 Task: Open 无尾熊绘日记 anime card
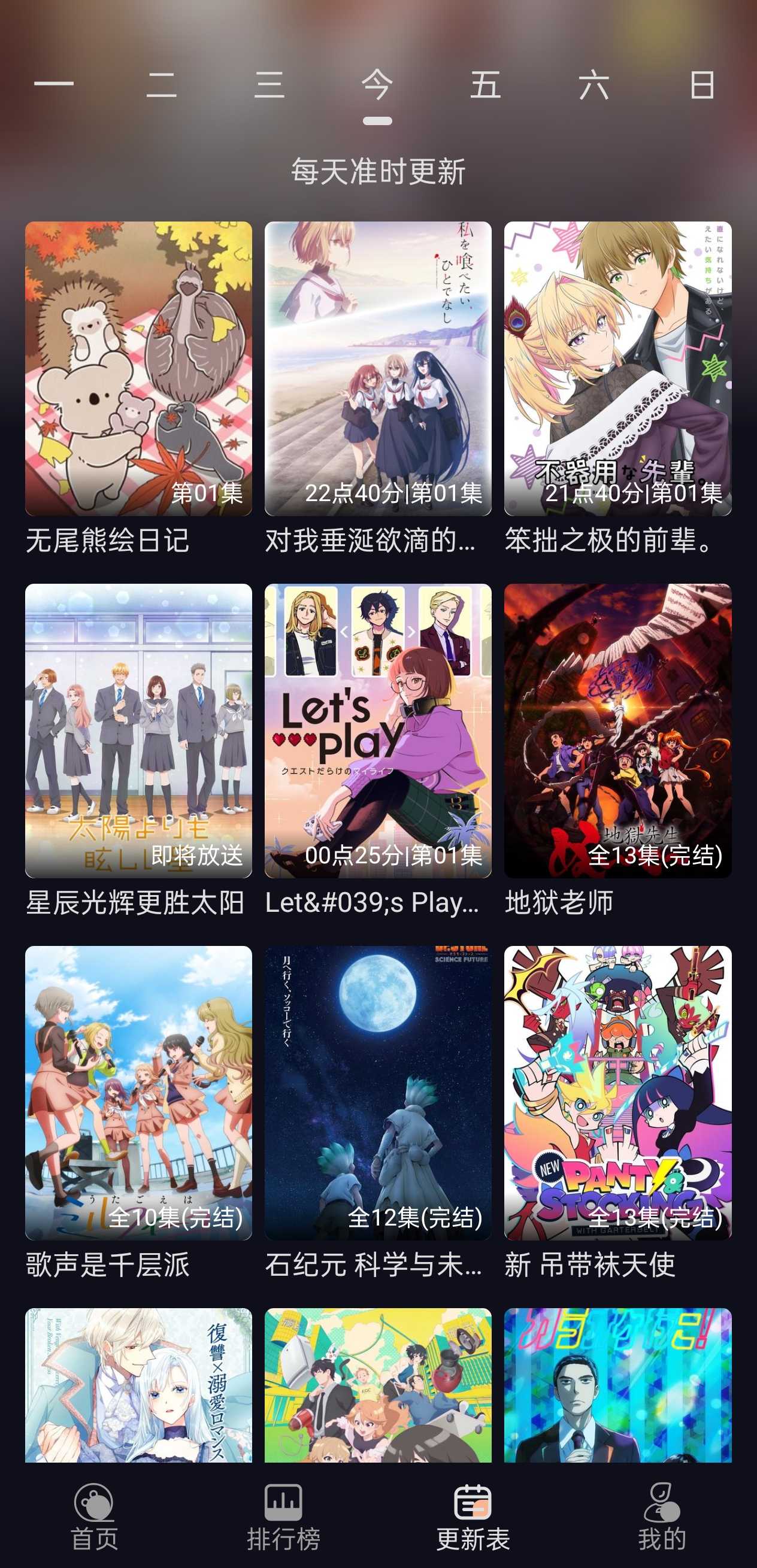[x=138, y=368]
